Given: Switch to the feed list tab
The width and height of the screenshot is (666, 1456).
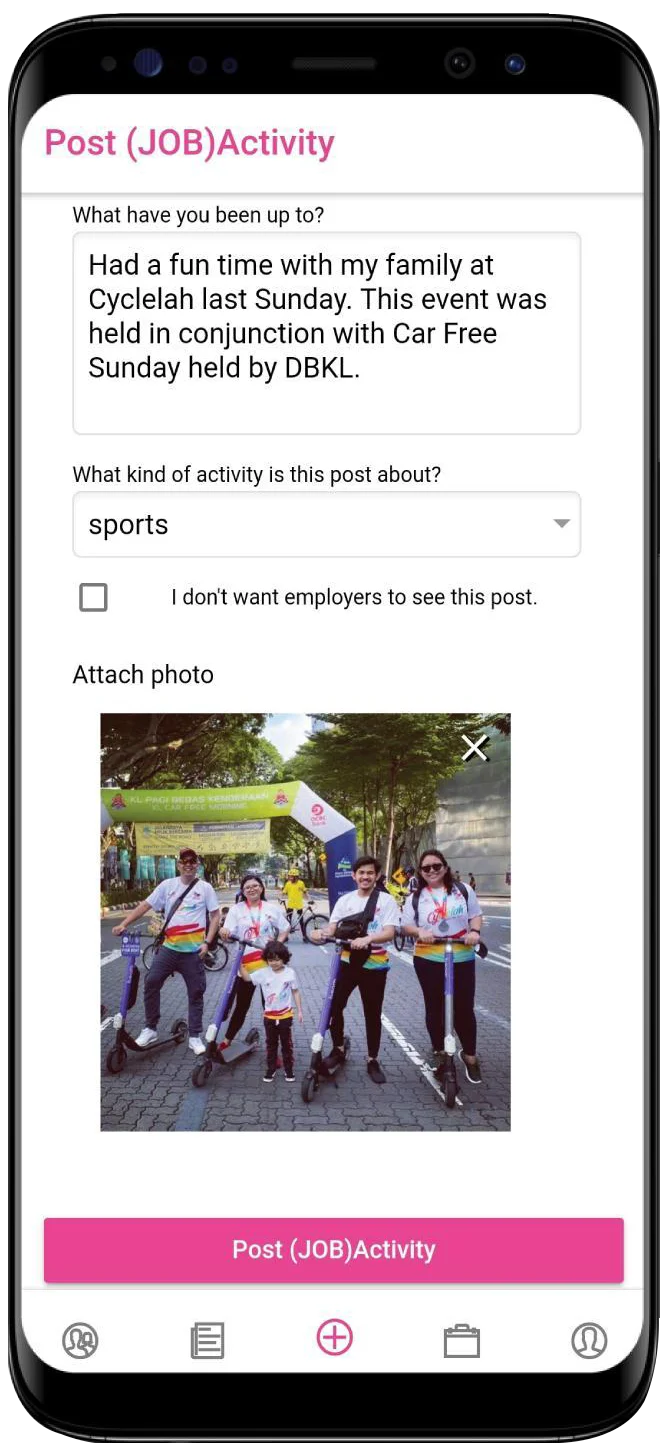Looking at the screenshot, I should click(207, 1340).
